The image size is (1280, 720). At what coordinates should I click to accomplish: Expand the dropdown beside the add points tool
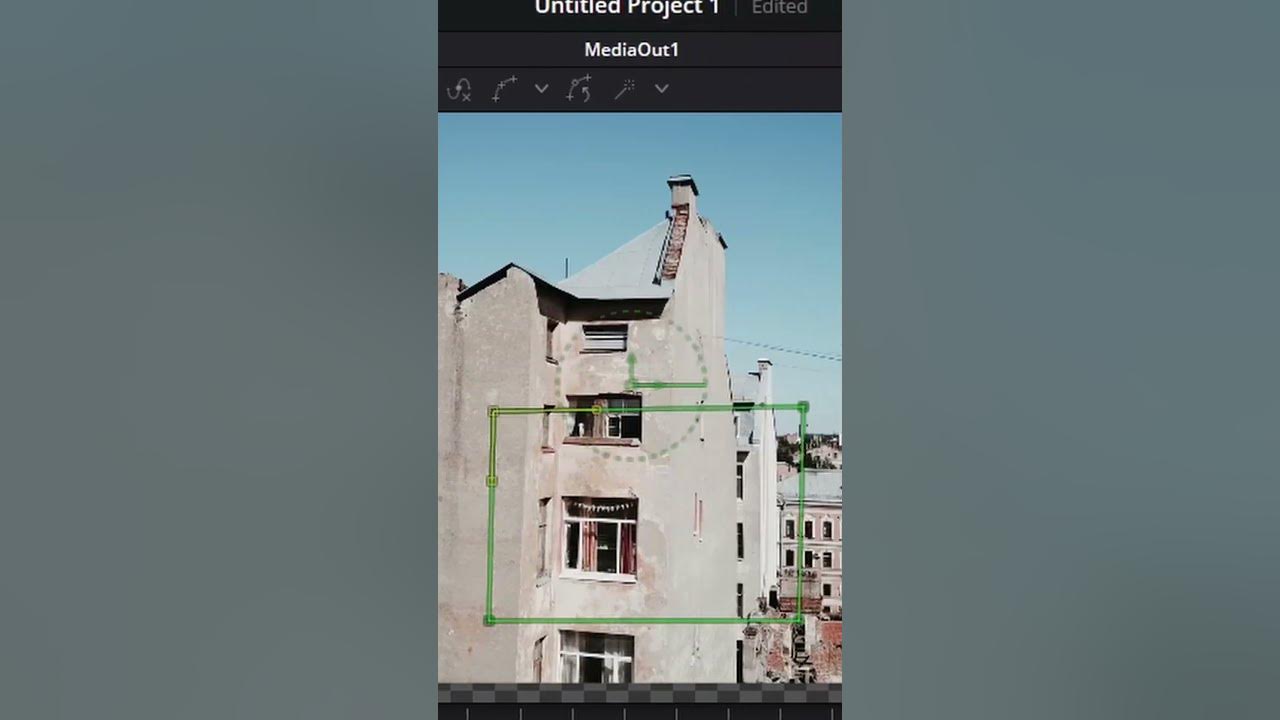click(x=541, y=89)
